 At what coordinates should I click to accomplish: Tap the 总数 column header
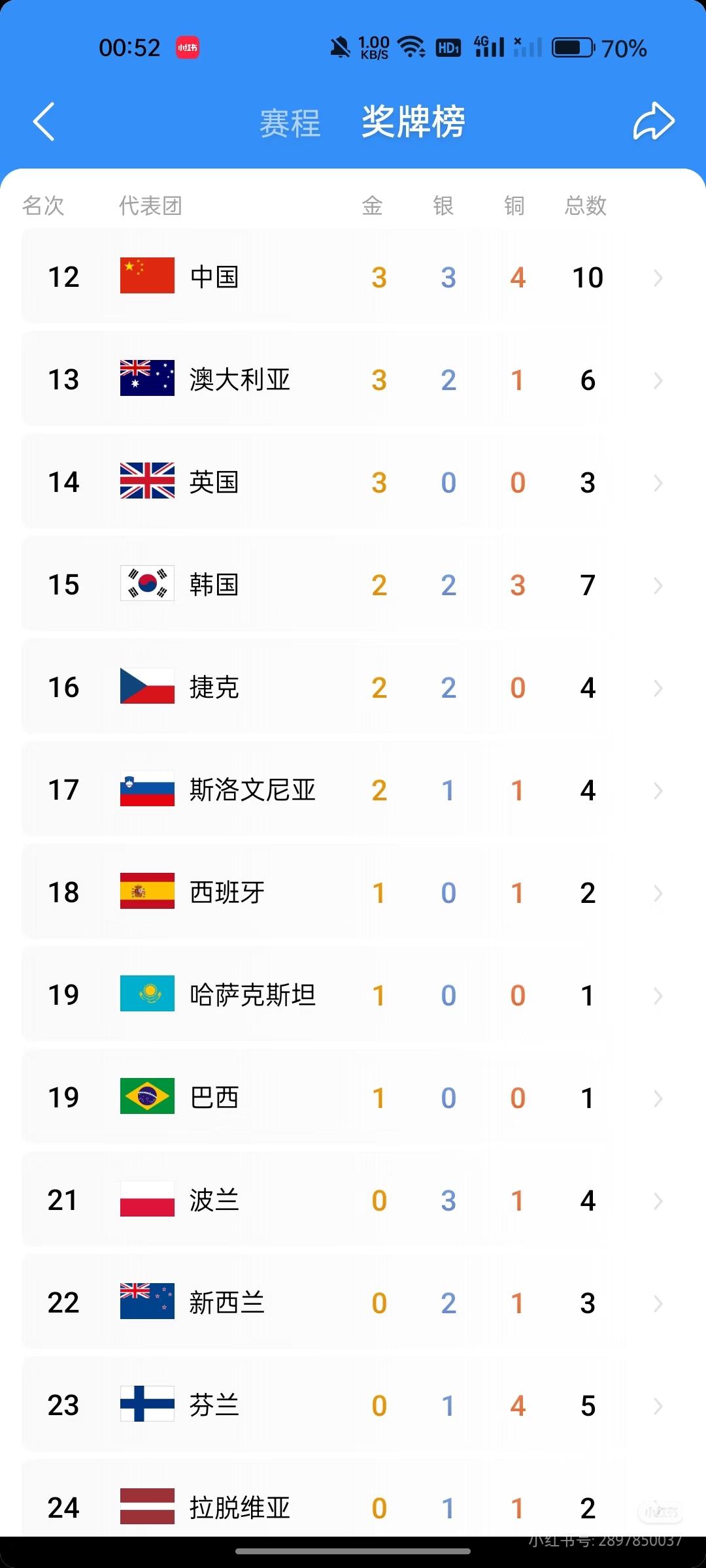click(585, 206)
